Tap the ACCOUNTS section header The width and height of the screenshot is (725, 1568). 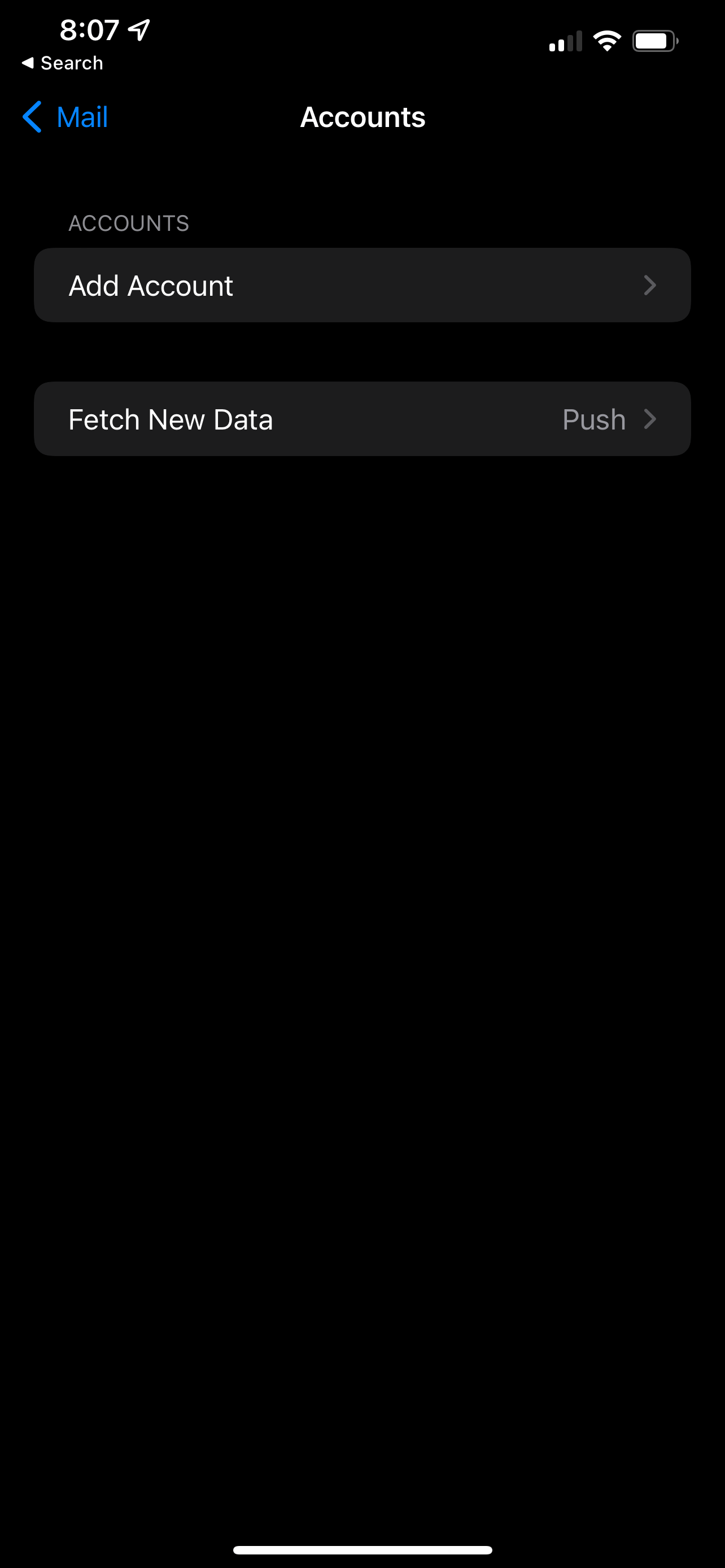click(x=128, y=224)
